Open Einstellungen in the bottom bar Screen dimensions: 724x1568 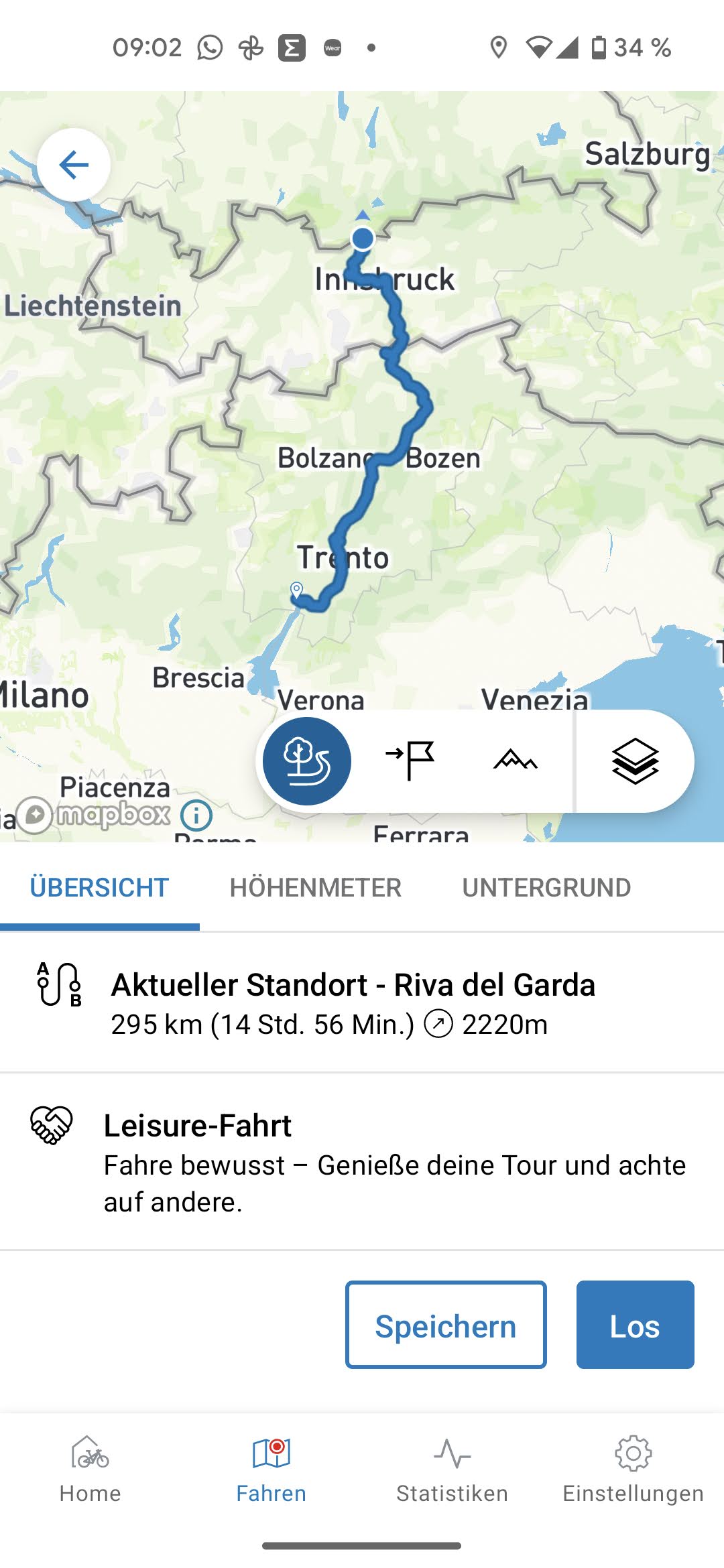633,1470
